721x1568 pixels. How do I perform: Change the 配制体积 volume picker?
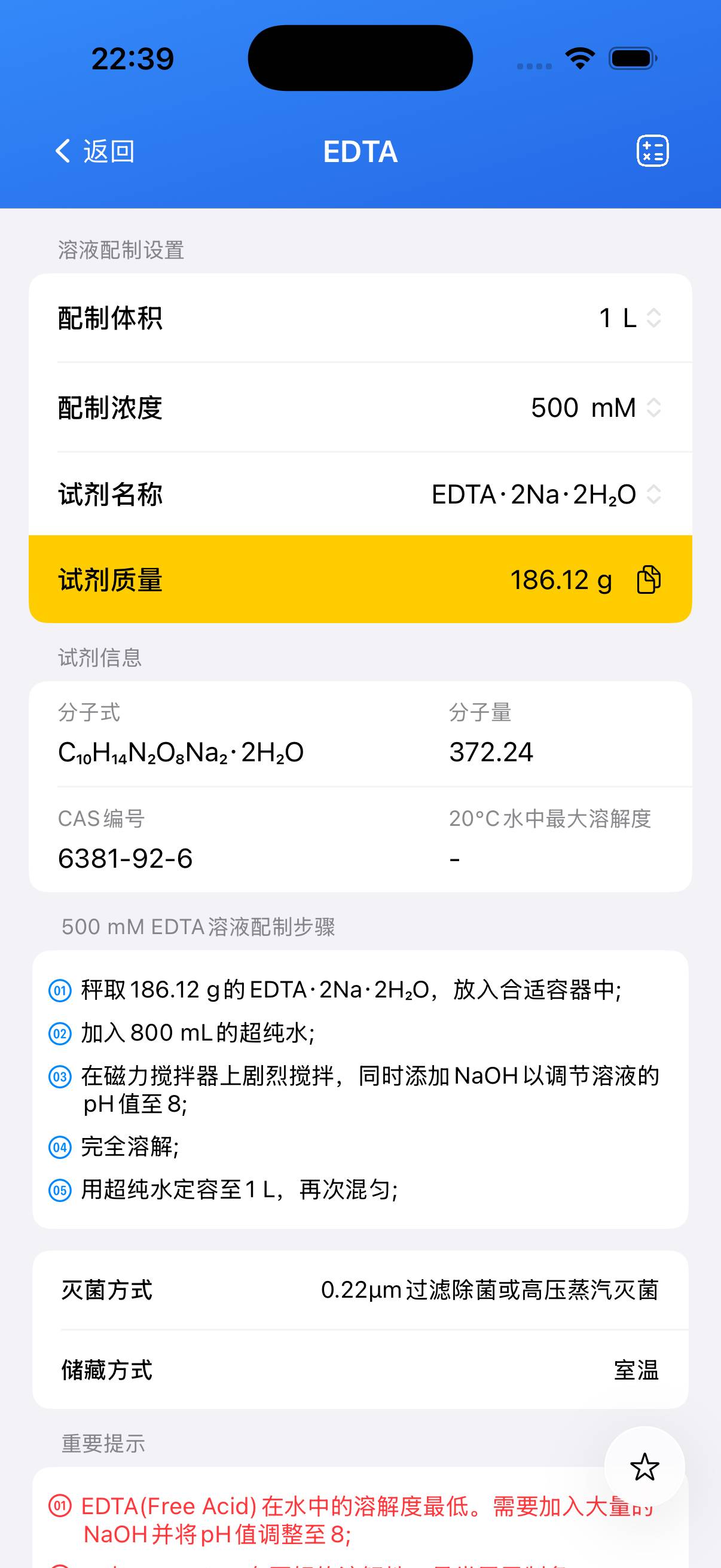tap(630, 318)
